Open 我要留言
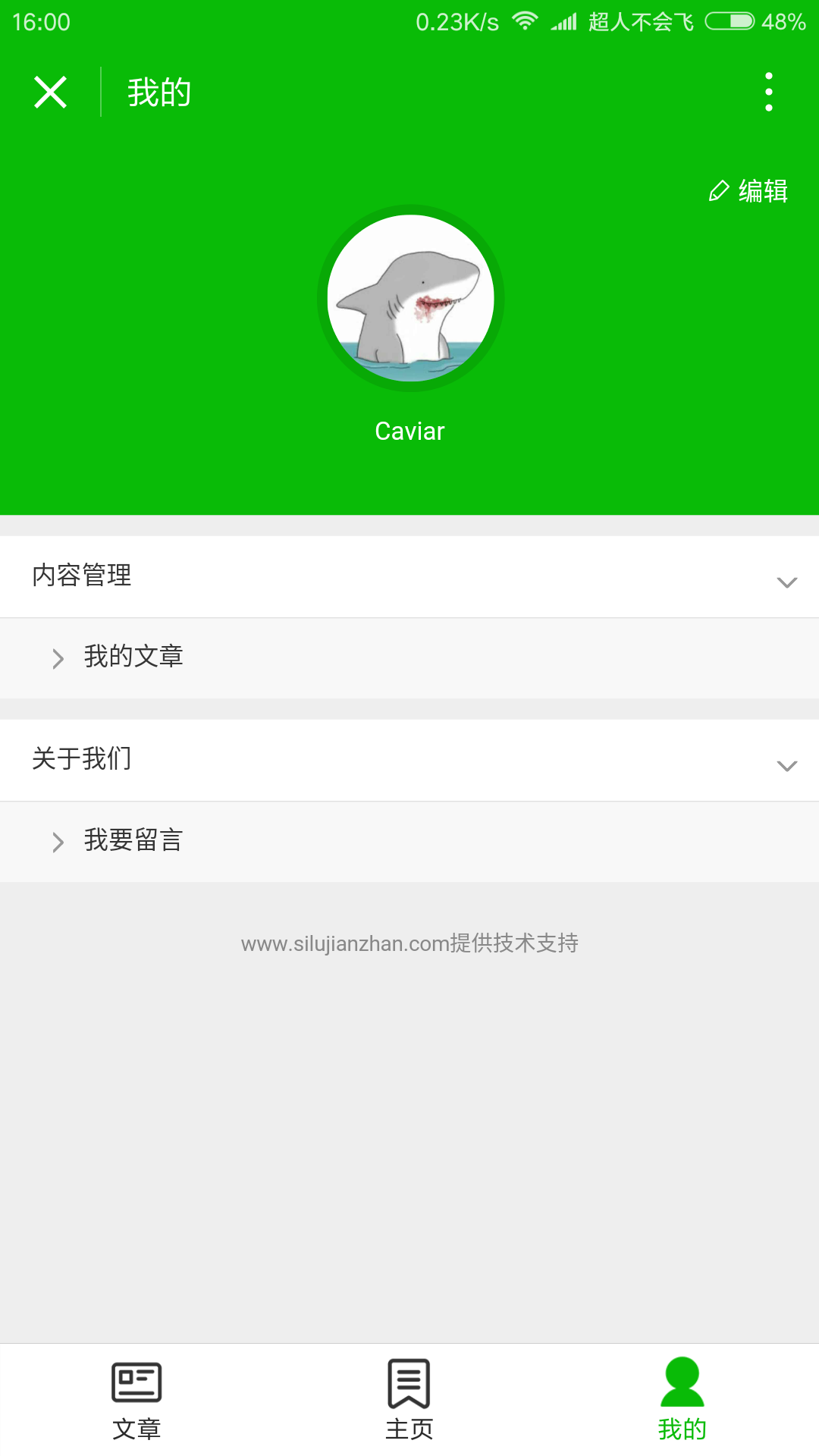This screenshot has height=1456, width=819. 133,841
